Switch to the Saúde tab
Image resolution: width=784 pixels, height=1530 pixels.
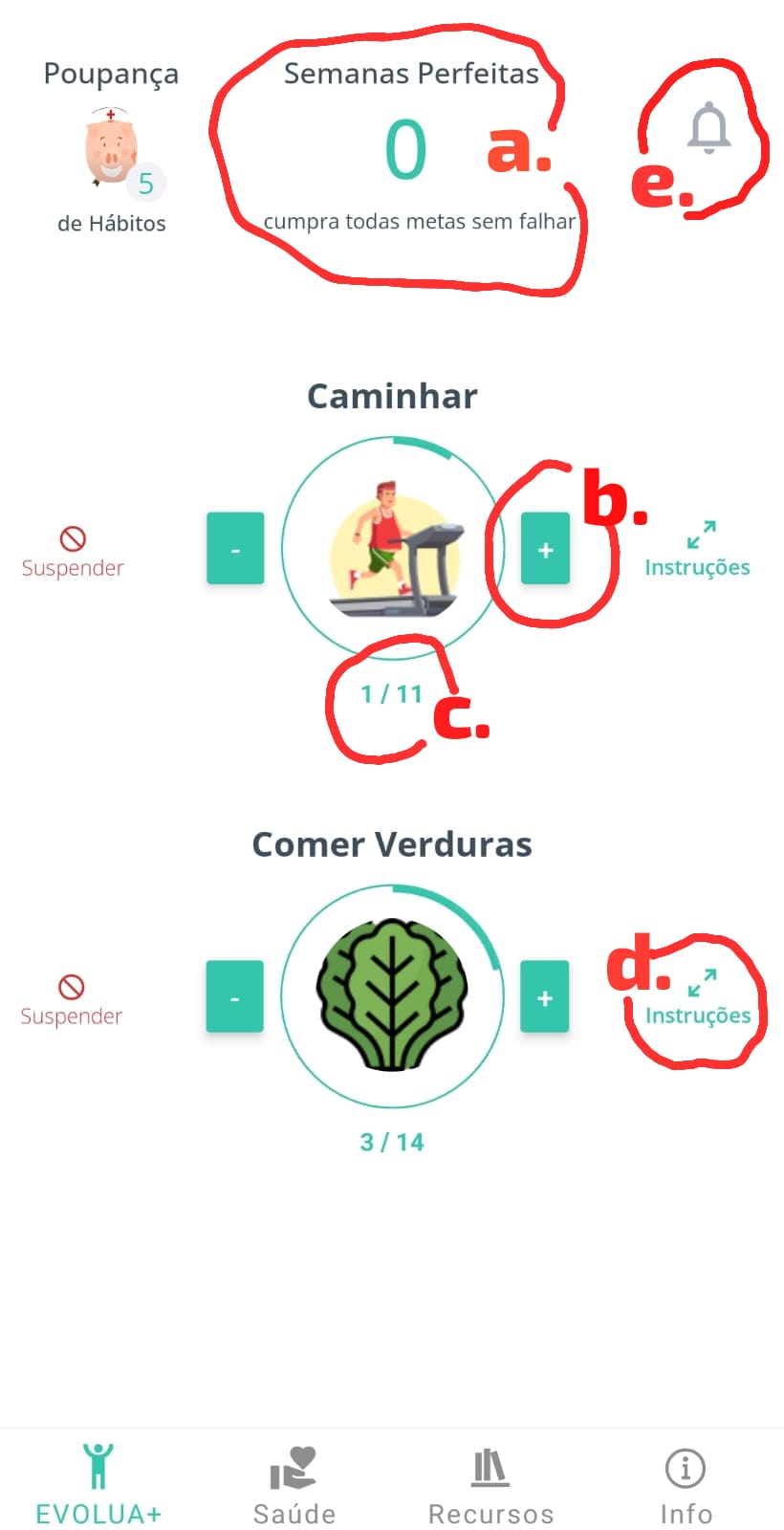[294, 1486]
